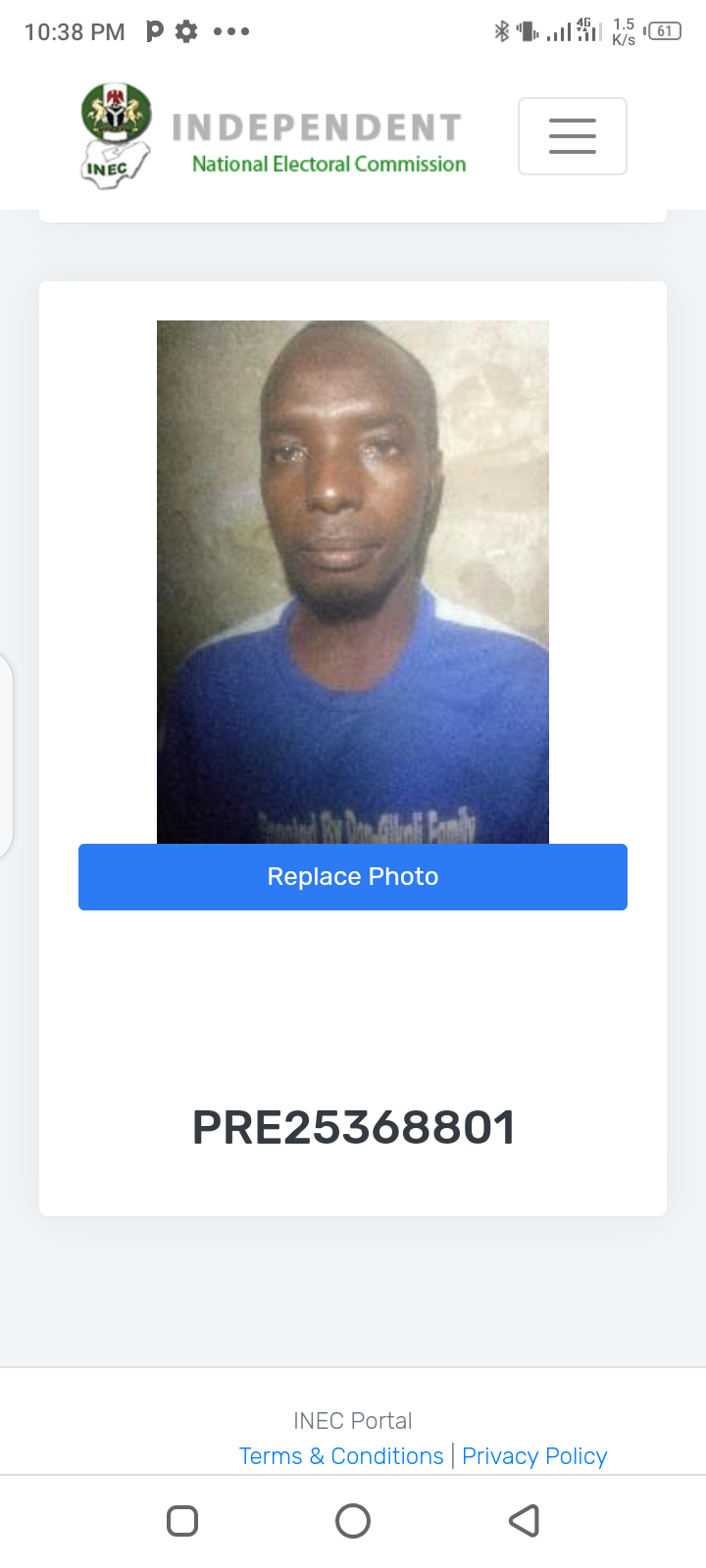Viewport: 706px width, 1568px height.
Task: Go back using the system back button
Action: [525, 1521]
